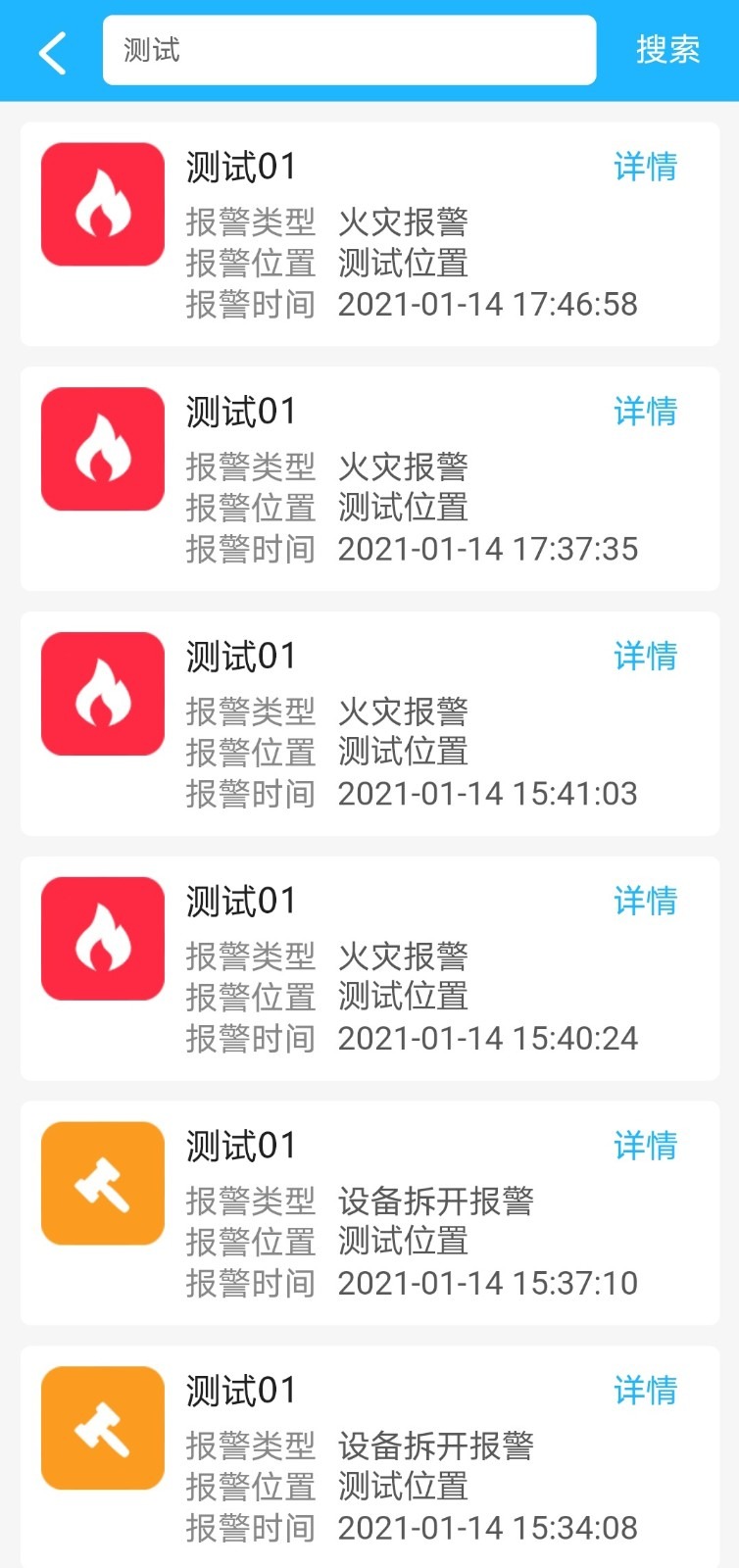Tap the search field containing 测试

349,50
